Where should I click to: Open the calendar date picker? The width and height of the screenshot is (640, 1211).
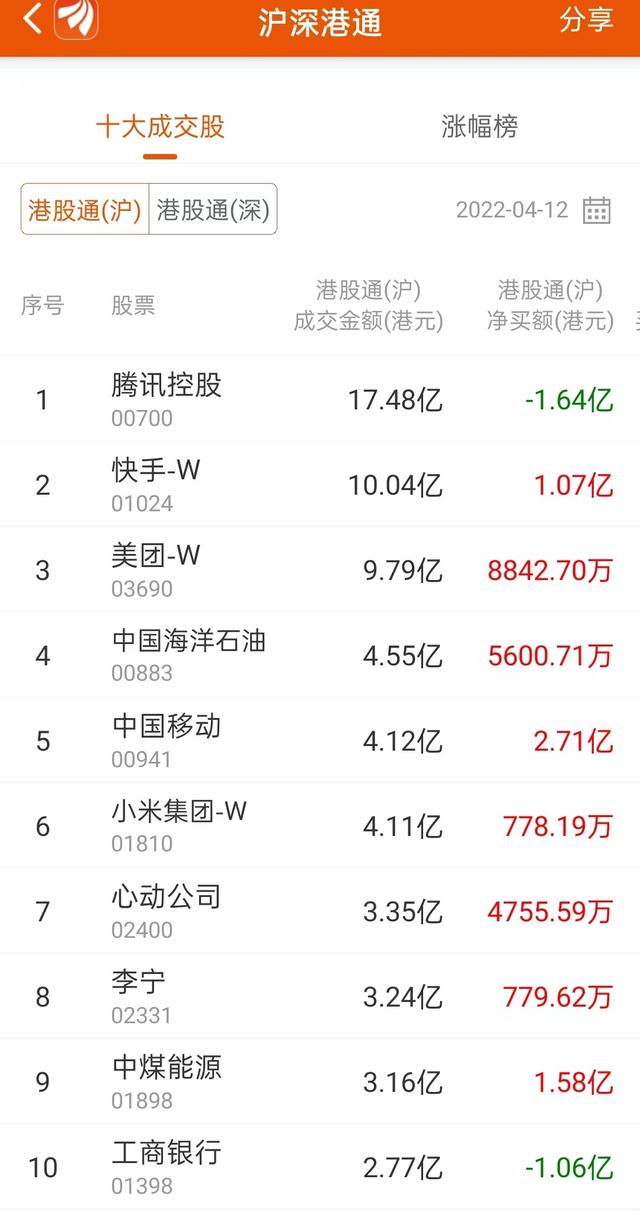coord(597,210)
